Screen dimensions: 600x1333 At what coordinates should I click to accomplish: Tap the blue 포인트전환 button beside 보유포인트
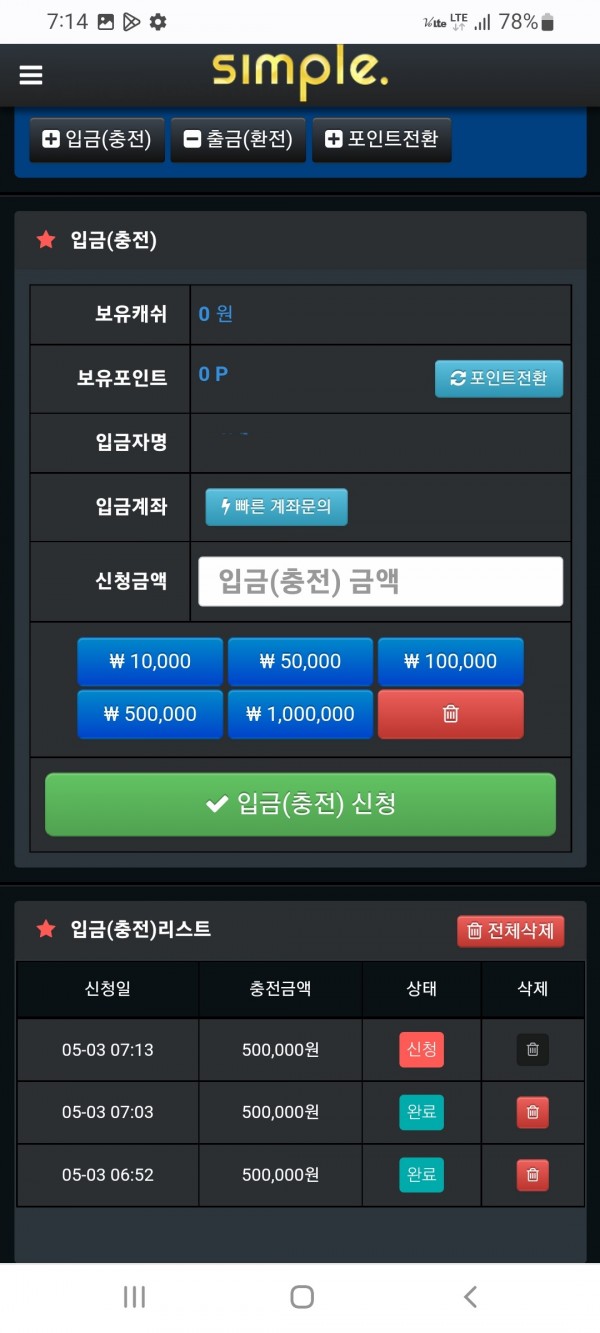[499, 379]
